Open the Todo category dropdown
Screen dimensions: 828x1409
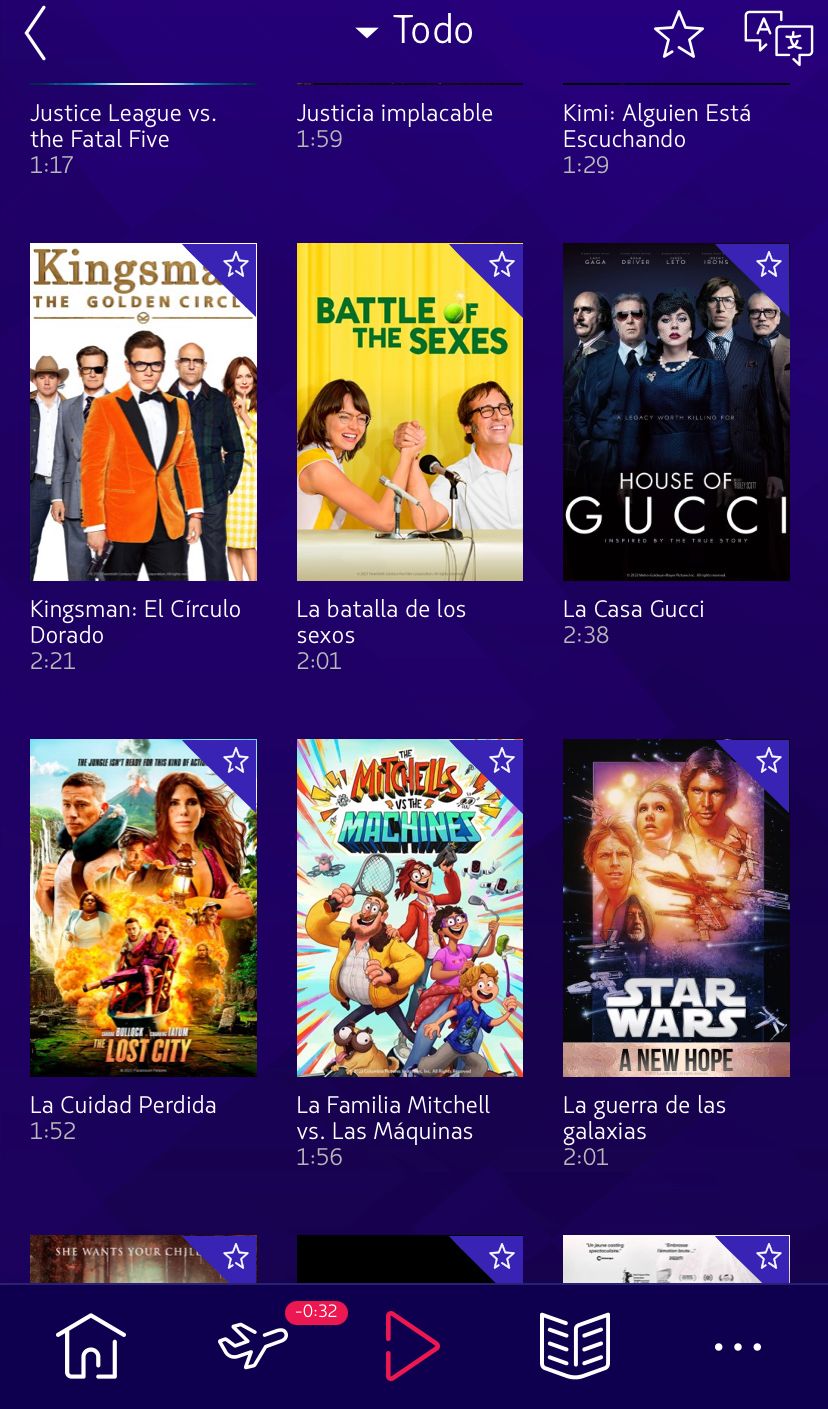414,31
